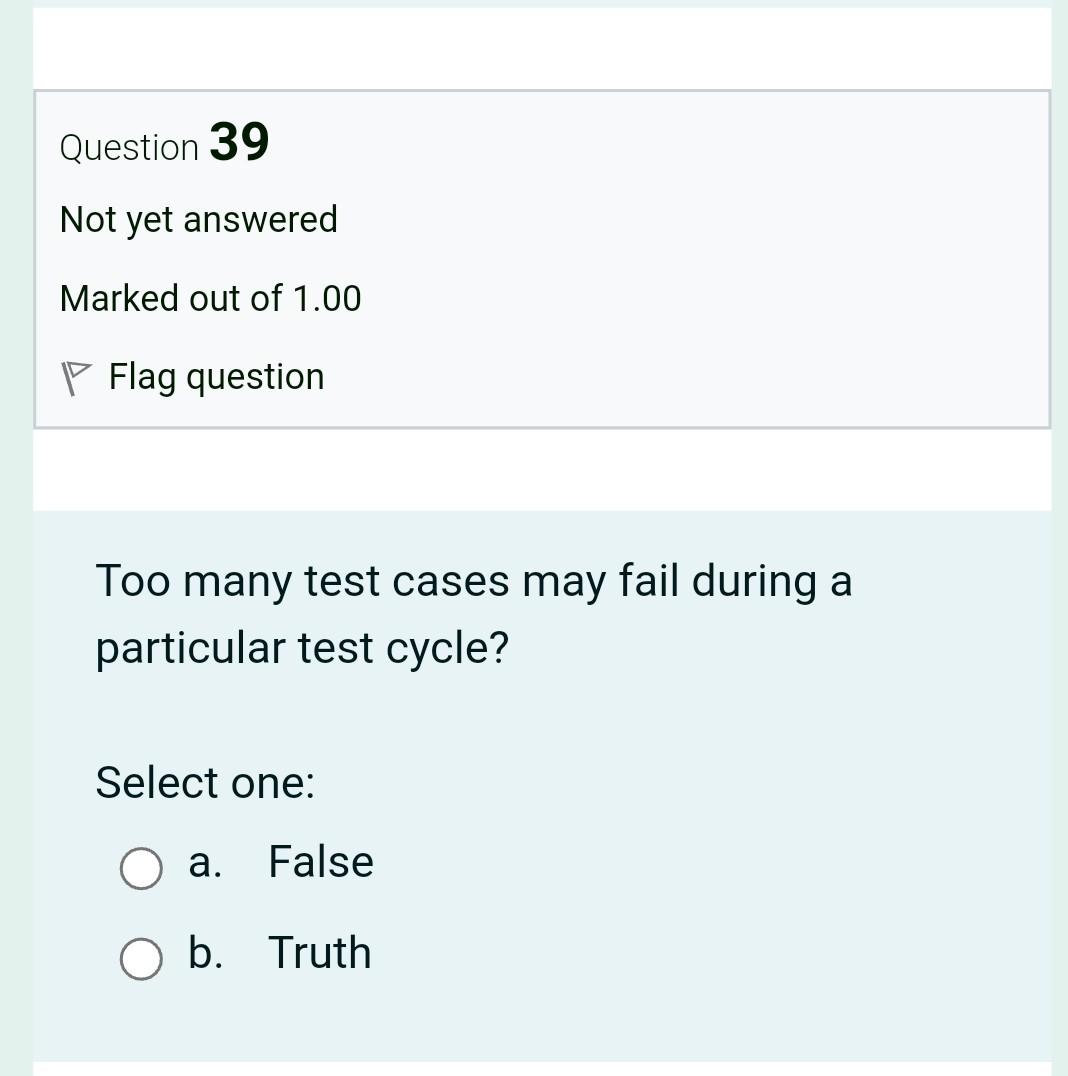Image resolution: width=1068 pixels, height=1076 pixels.
Task: Select the False answer option
Action: [141, 868]
